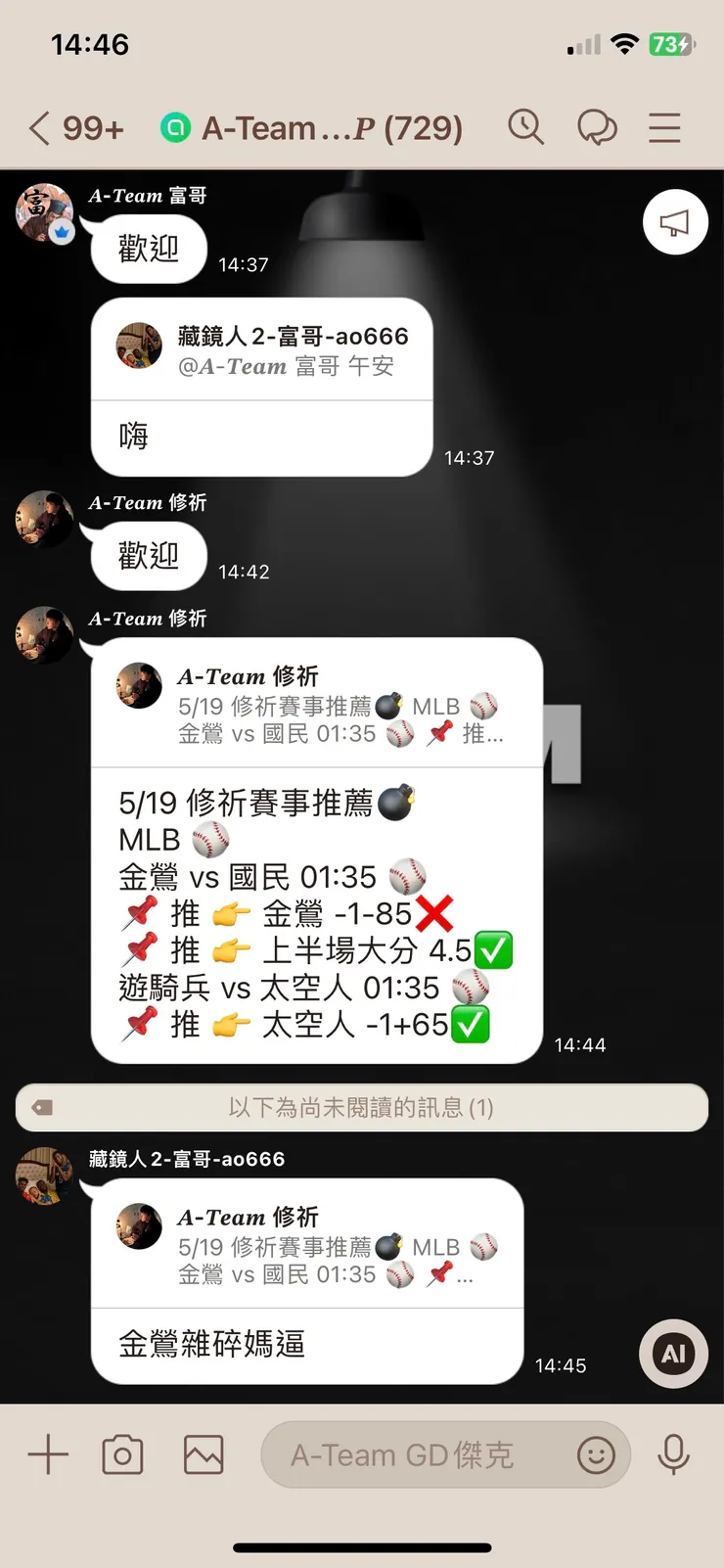Viewport: 724px width, 1568px height.
Task: Tap the battery indicator in the status bar
Action: coord(673,44)
